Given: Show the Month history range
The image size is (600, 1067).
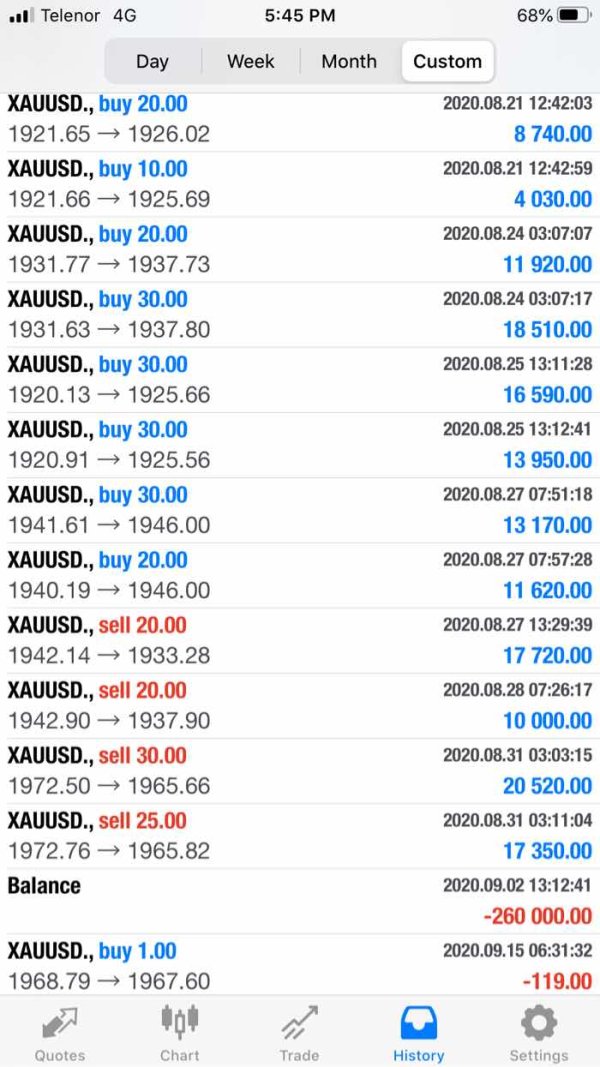Looking at the screenshot, I should pos(349,61).
